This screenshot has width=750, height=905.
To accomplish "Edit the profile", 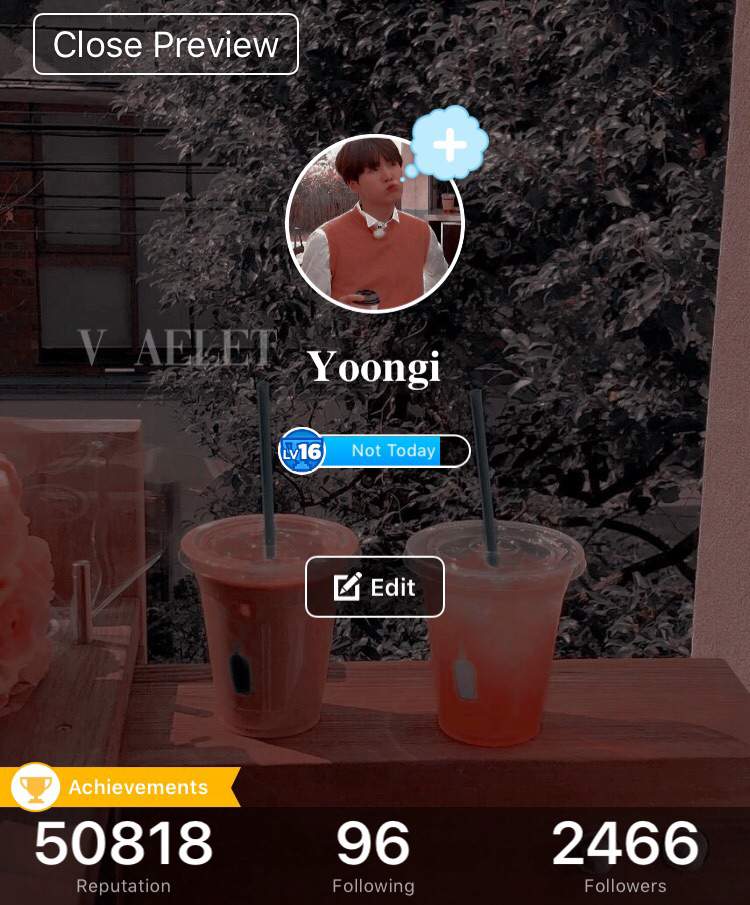I will pyautogui.click(x=375, y=587).
